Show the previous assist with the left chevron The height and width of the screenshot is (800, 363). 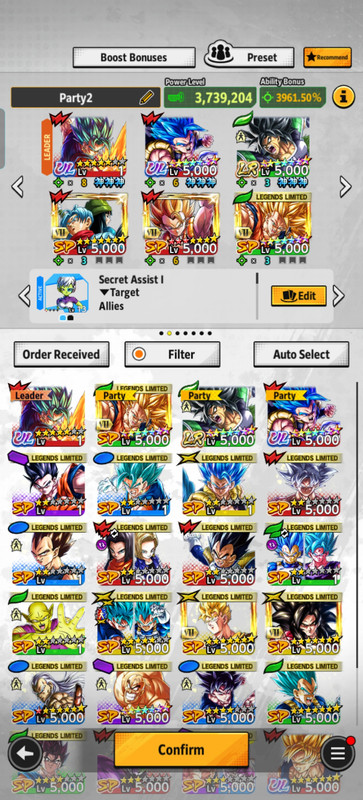[x=24, y=296]
